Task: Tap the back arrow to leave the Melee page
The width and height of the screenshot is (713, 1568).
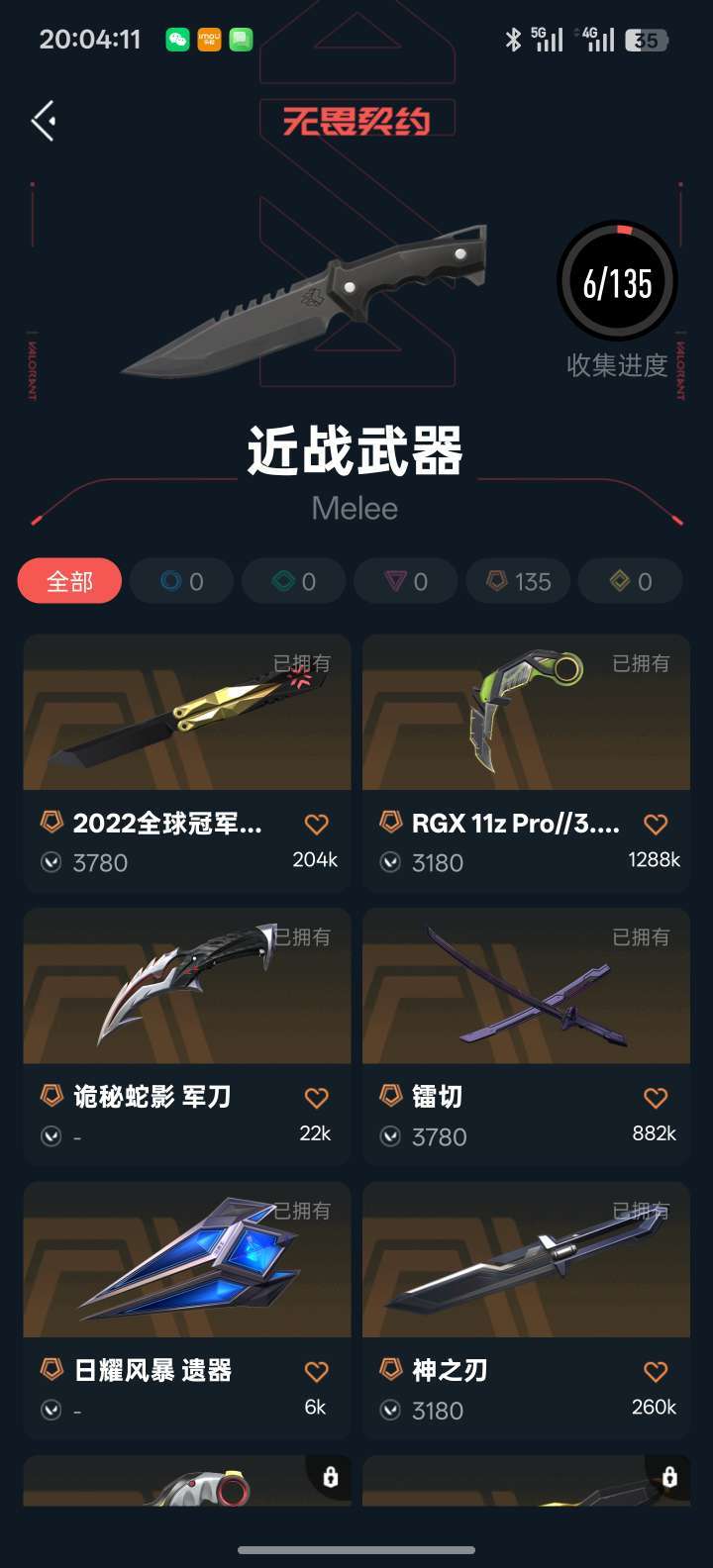Action: (42, 119)
